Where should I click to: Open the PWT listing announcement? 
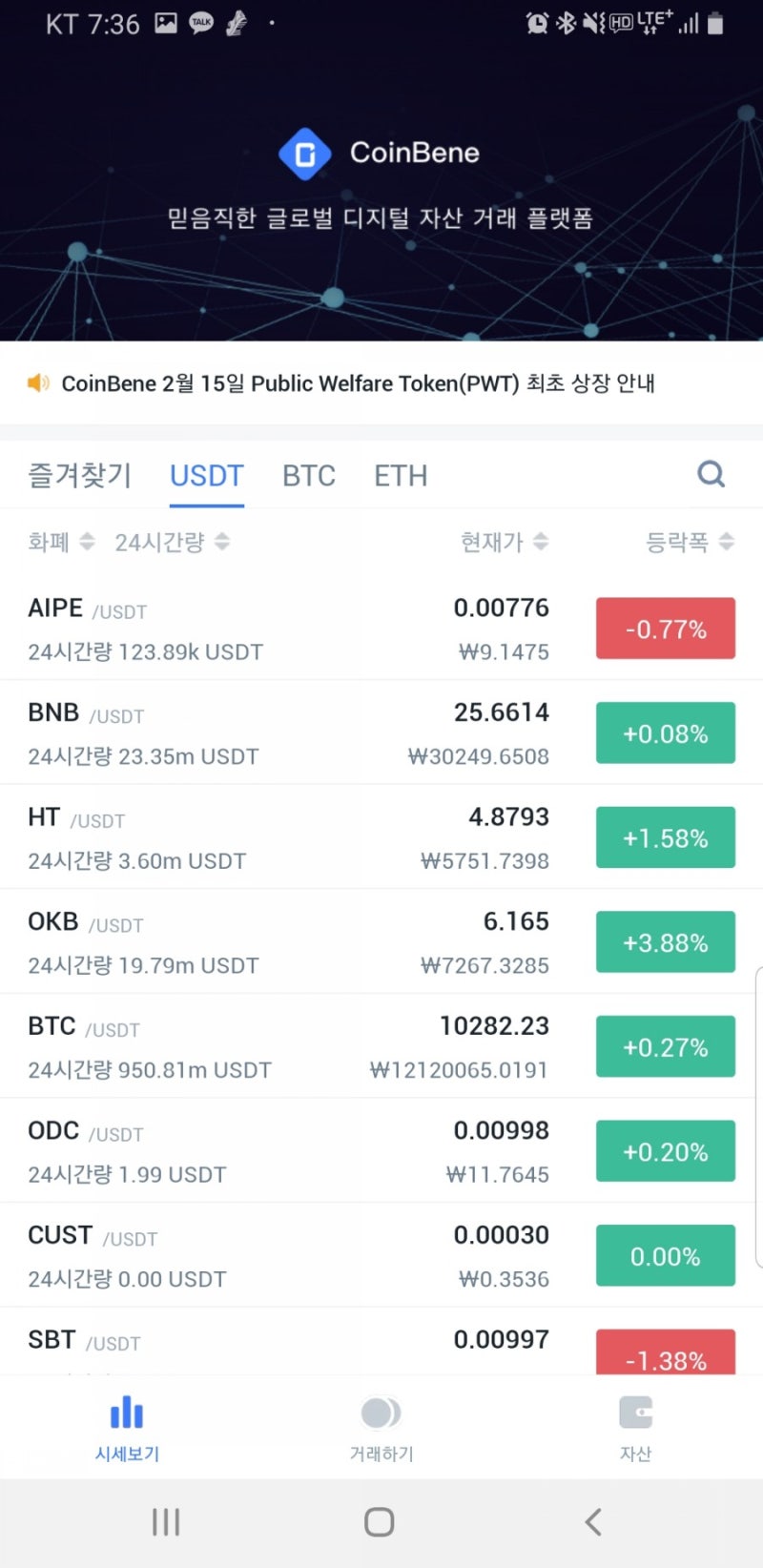click(x=358, y=383)
